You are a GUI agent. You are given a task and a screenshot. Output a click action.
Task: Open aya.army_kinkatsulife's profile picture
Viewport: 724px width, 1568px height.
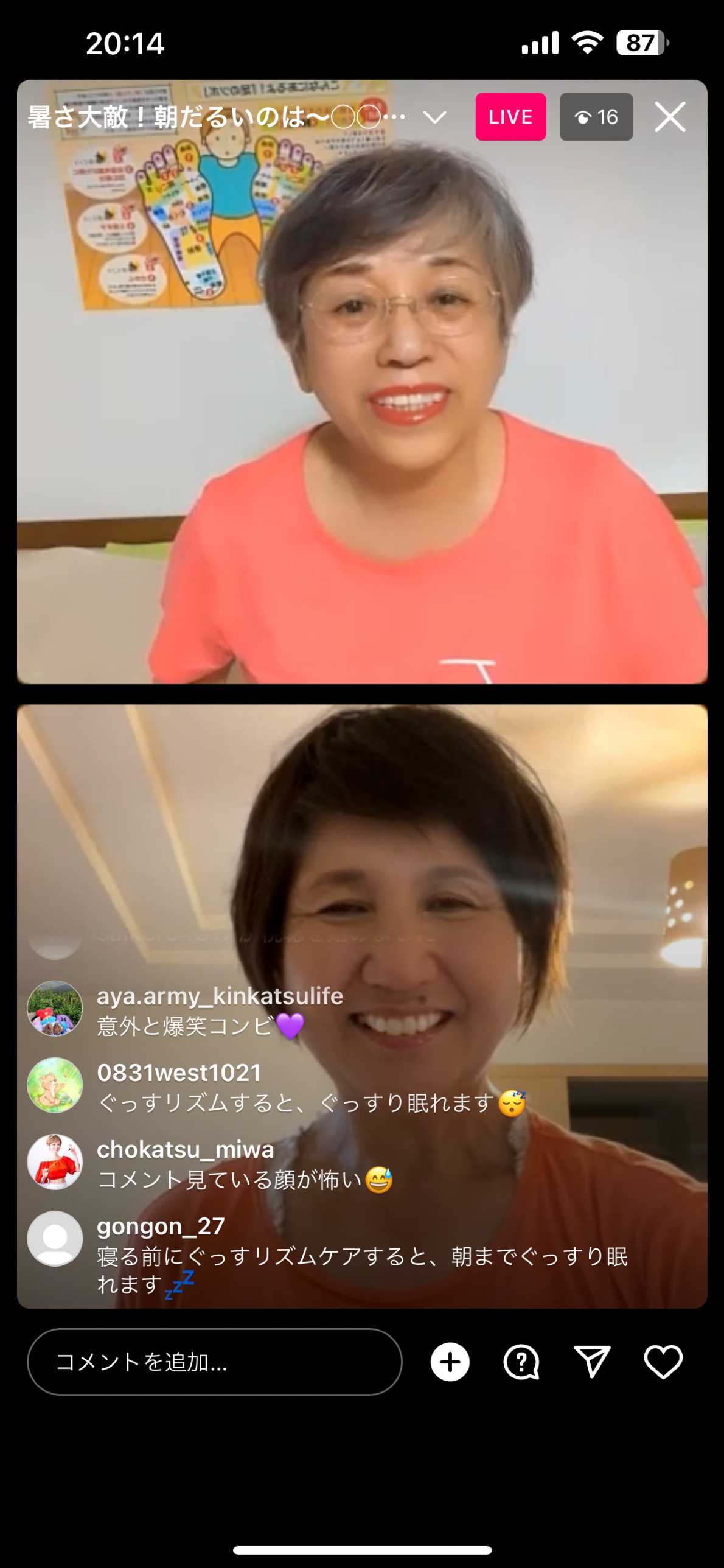[x=55, y=1009]
